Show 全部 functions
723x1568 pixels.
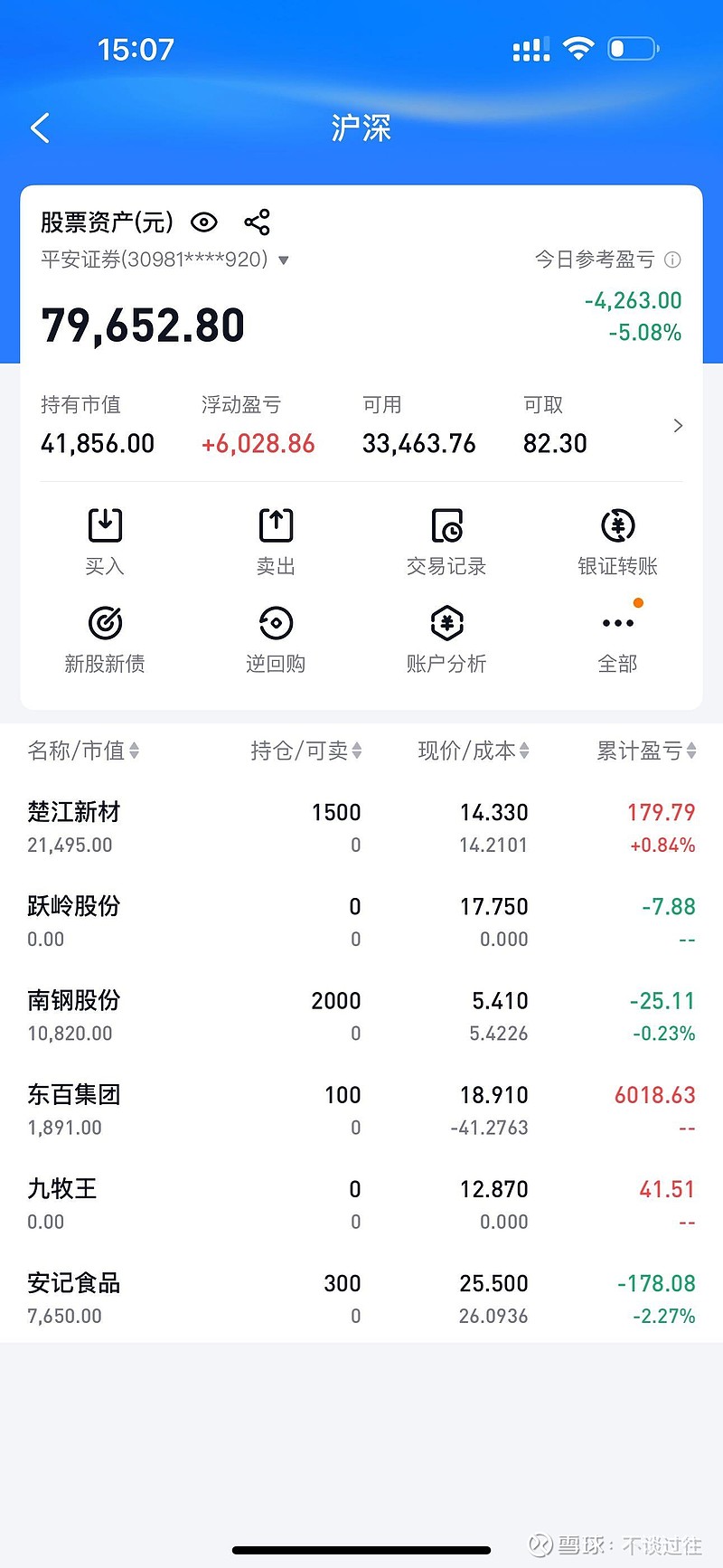click(x=617, y=638)
